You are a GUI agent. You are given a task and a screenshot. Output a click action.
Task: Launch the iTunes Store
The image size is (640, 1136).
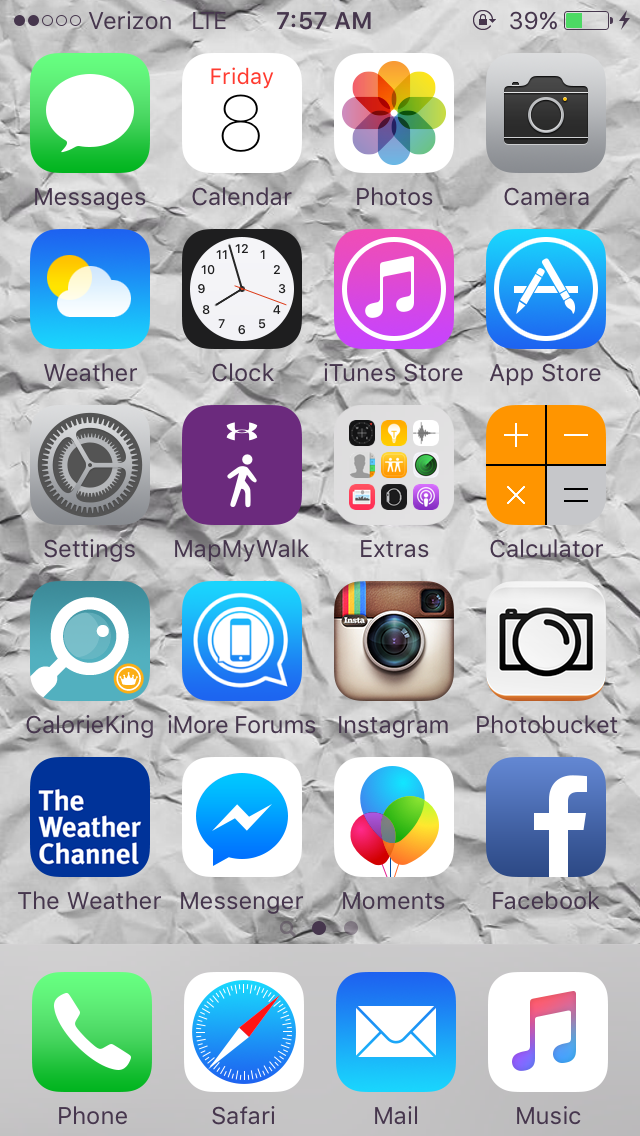click(394, 289)
